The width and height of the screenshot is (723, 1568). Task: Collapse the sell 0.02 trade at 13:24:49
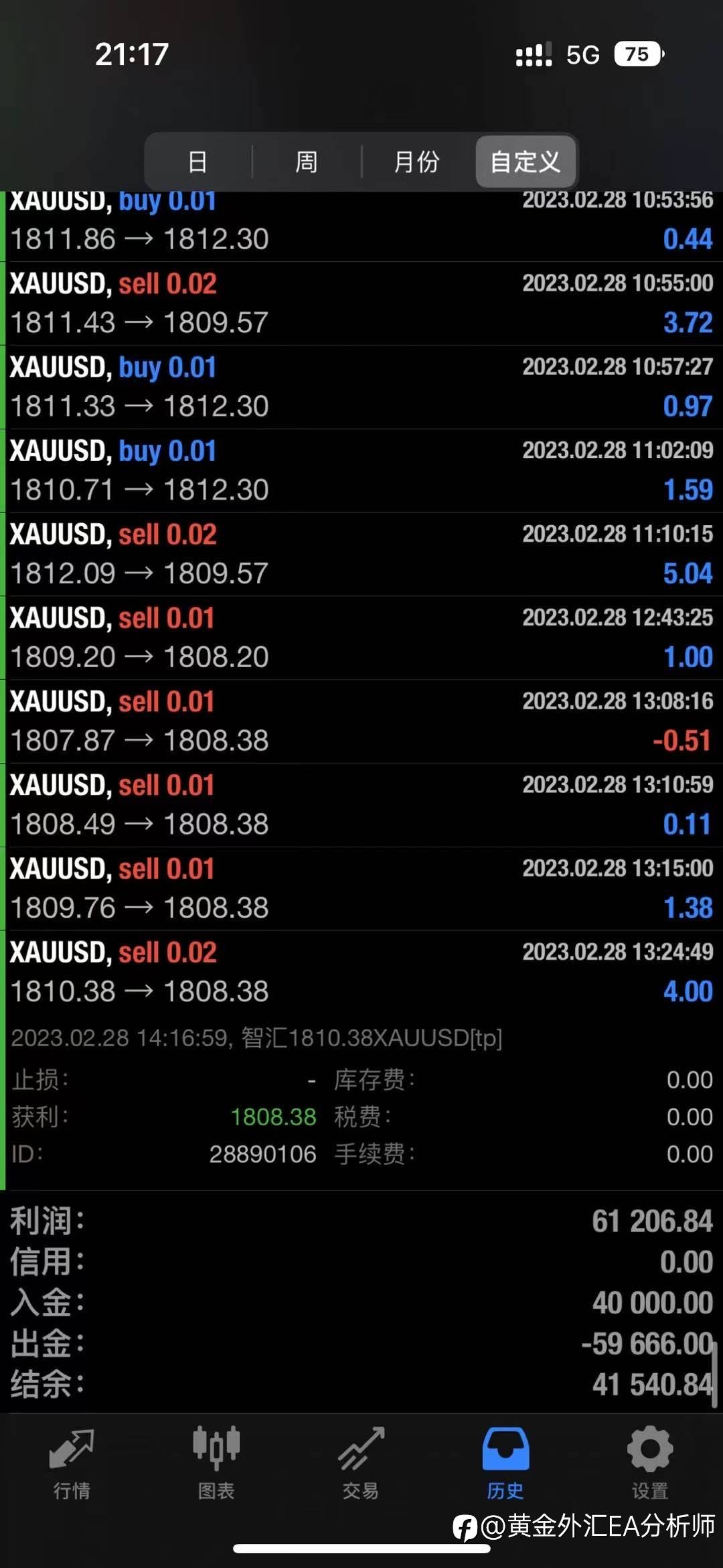pos(361,972)
